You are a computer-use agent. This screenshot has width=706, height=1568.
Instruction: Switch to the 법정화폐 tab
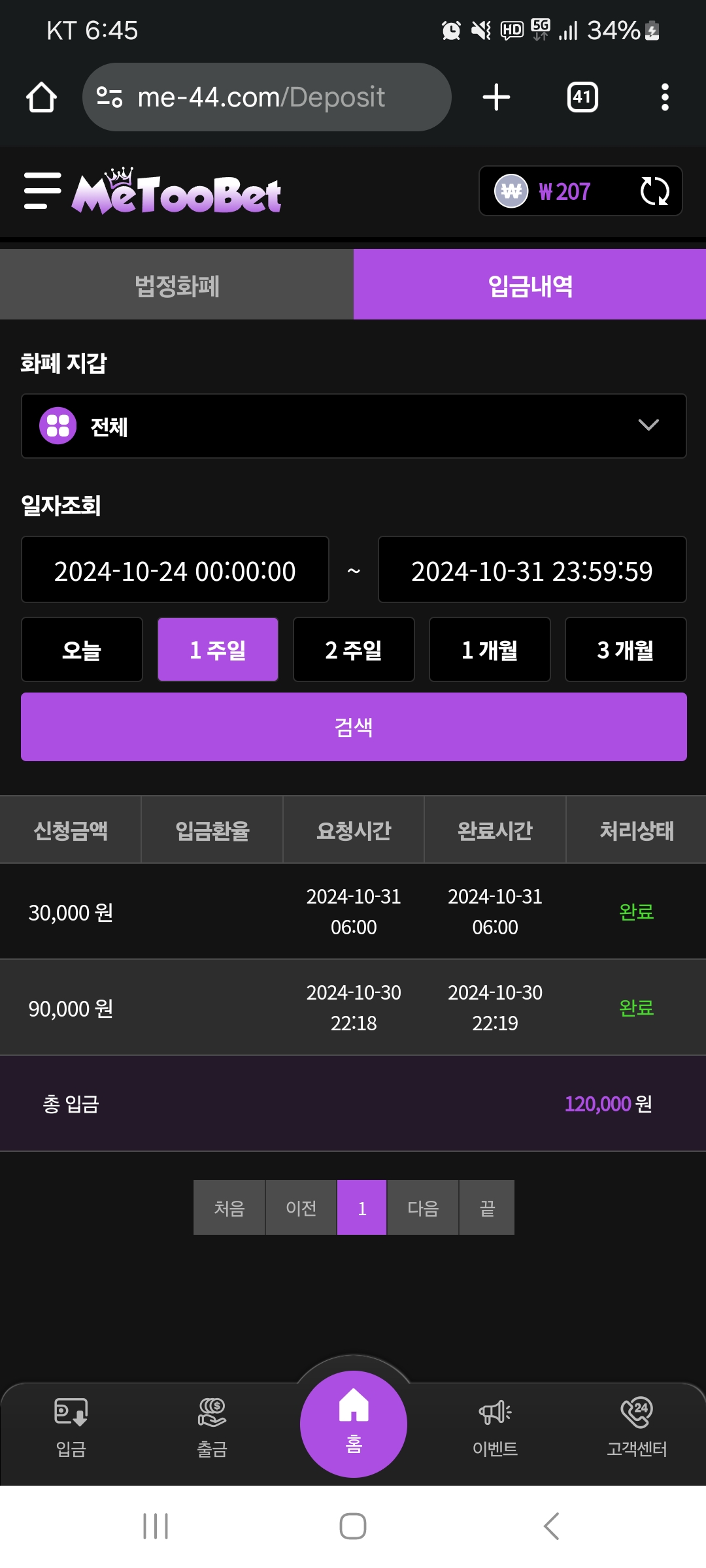(x=176, y=285)
